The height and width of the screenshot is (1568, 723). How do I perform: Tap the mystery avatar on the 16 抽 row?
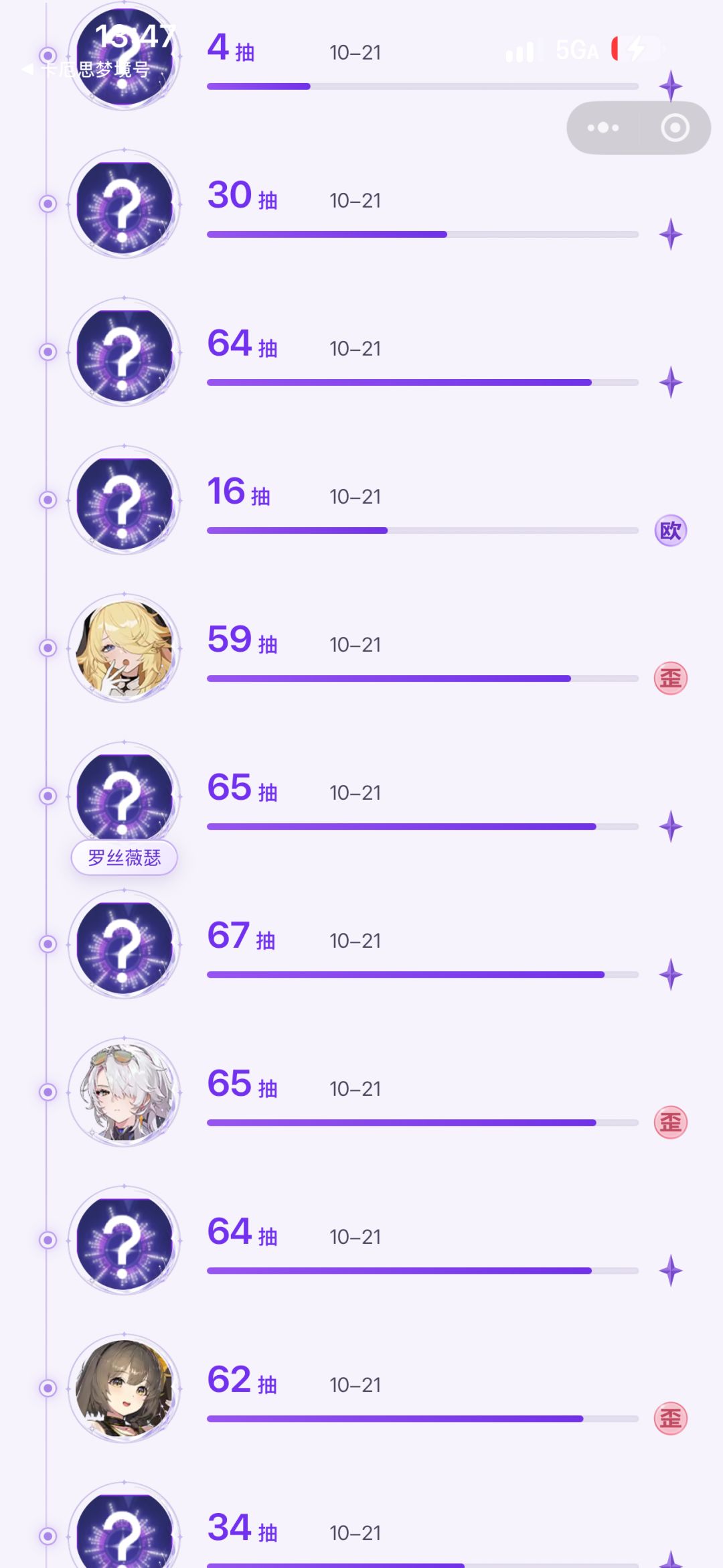[x=124, y=500]
